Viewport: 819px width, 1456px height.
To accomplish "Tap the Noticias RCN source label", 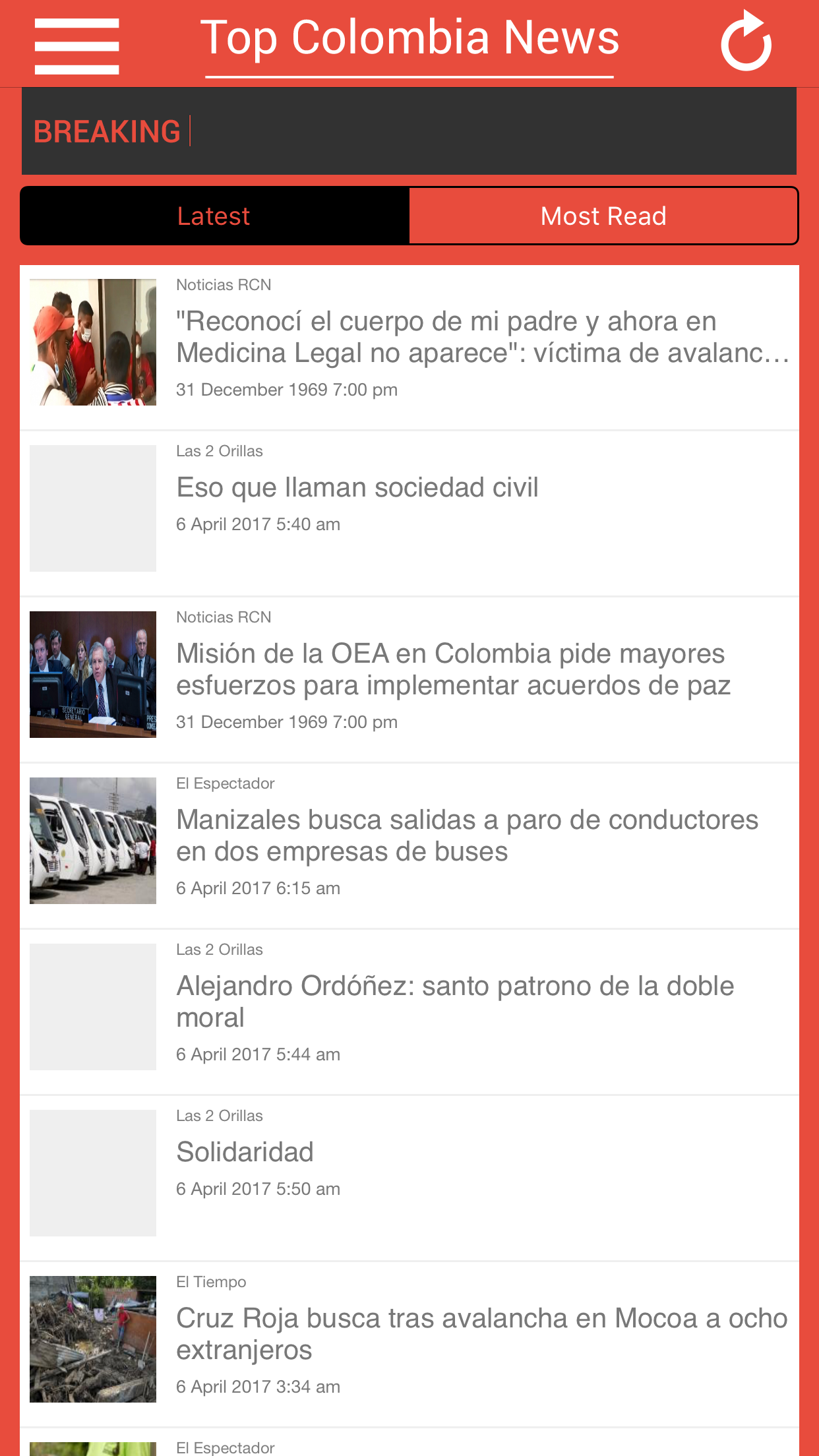I will click(223, 284).
